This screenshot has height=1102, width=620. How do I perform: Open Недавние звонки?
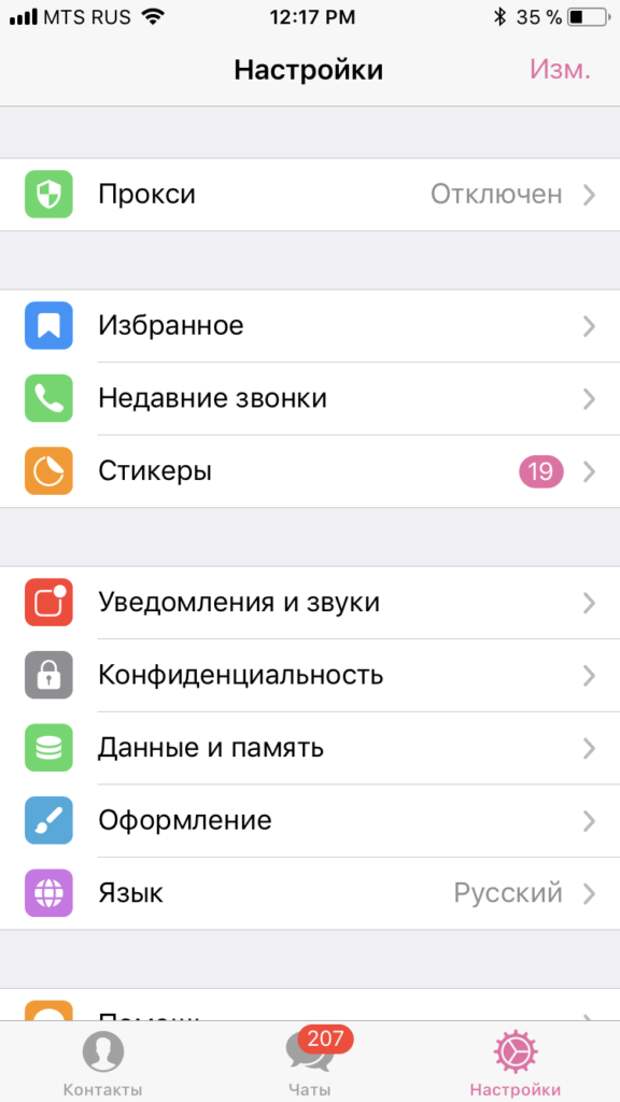[310, 398]
